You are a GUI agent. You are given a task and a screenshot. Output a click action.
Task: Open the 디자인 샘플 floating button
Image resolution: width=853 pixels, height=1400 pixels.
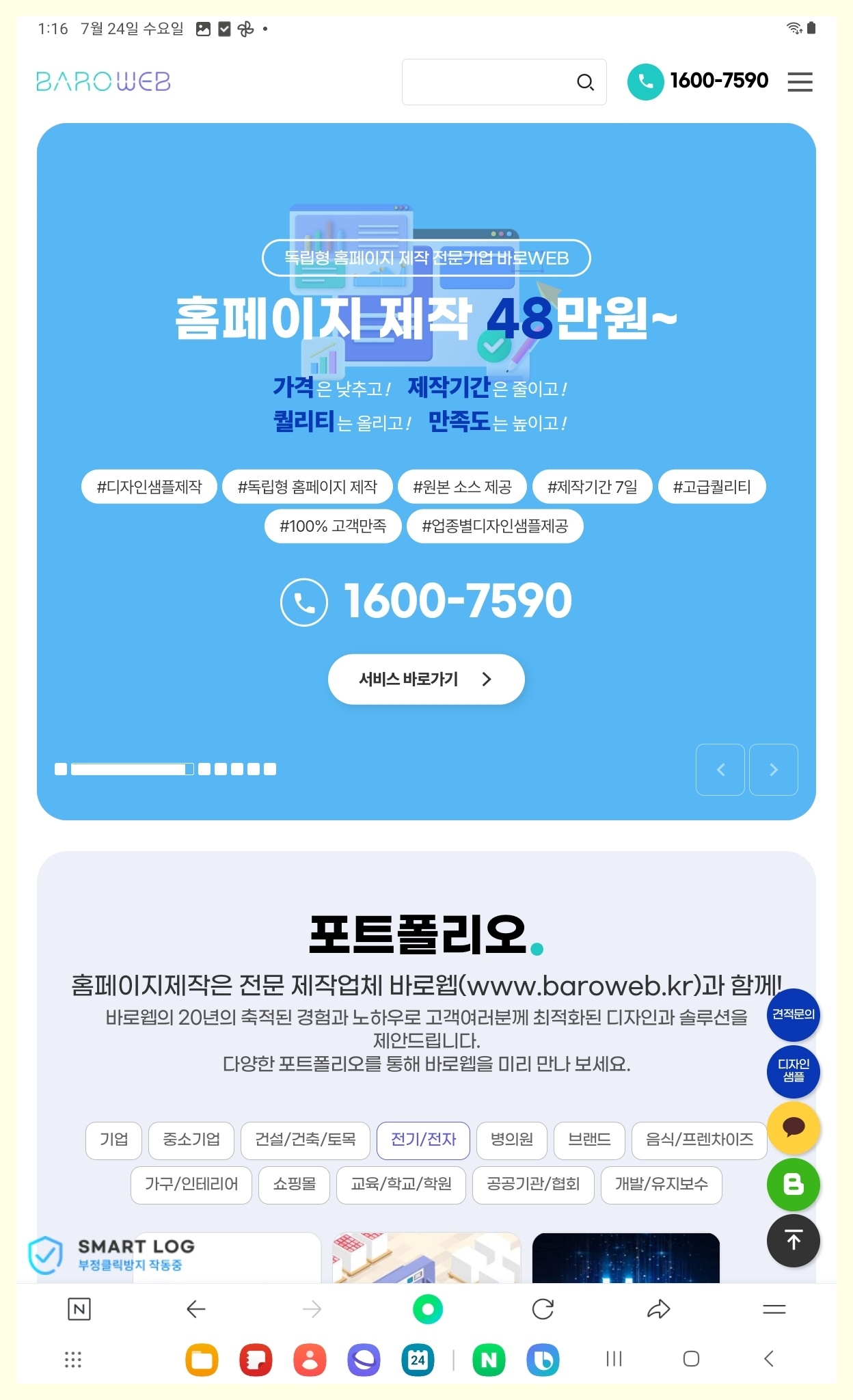(x=793, y=1071)
